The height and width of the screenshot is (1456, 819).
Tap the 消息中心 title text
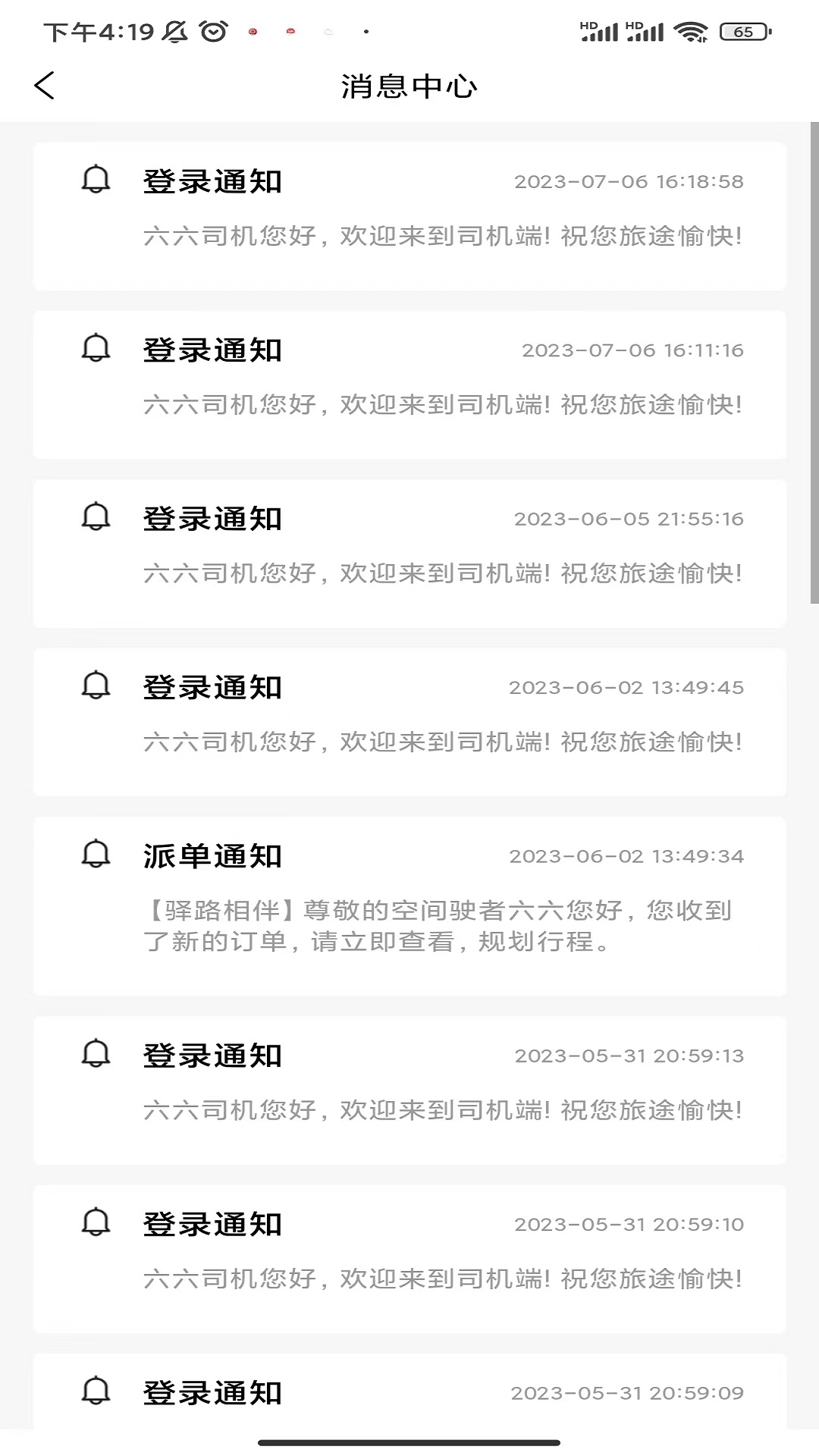pyautogui.click(x=409, y=86)
